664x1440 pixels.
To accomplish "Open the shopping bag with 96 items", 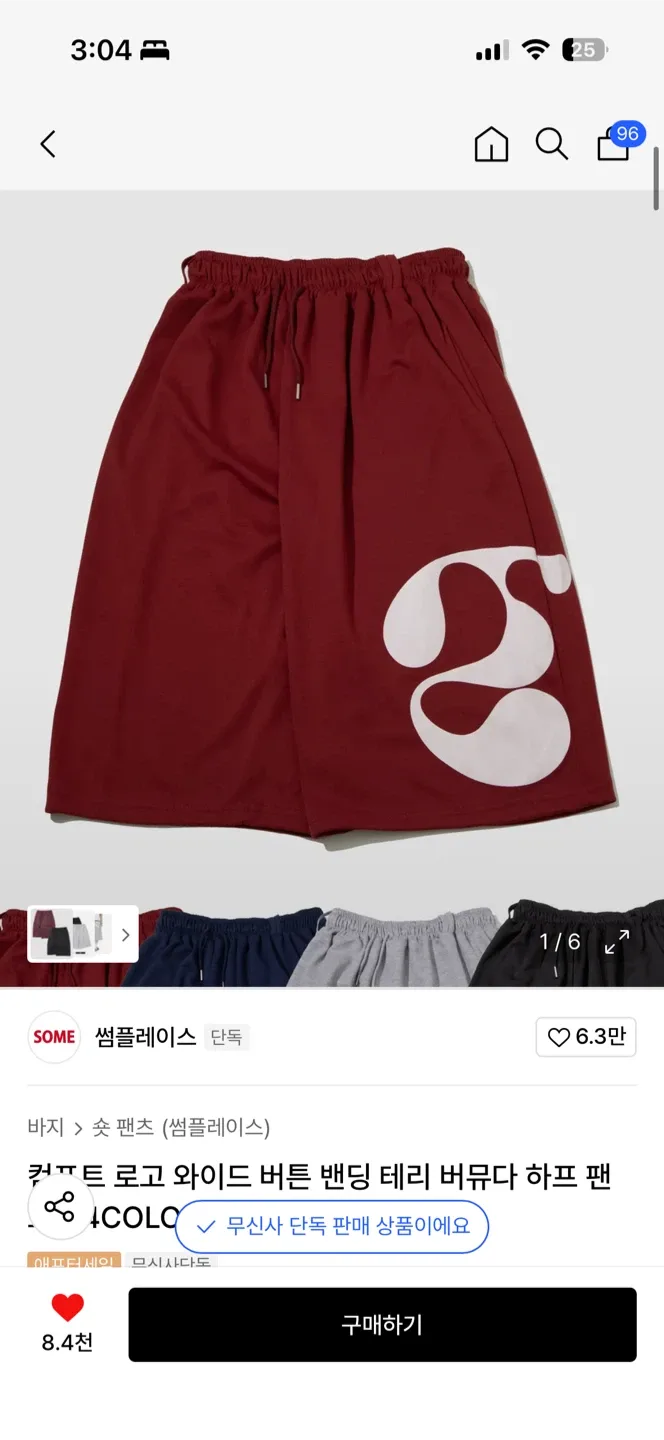I will [x=614, y=144].
